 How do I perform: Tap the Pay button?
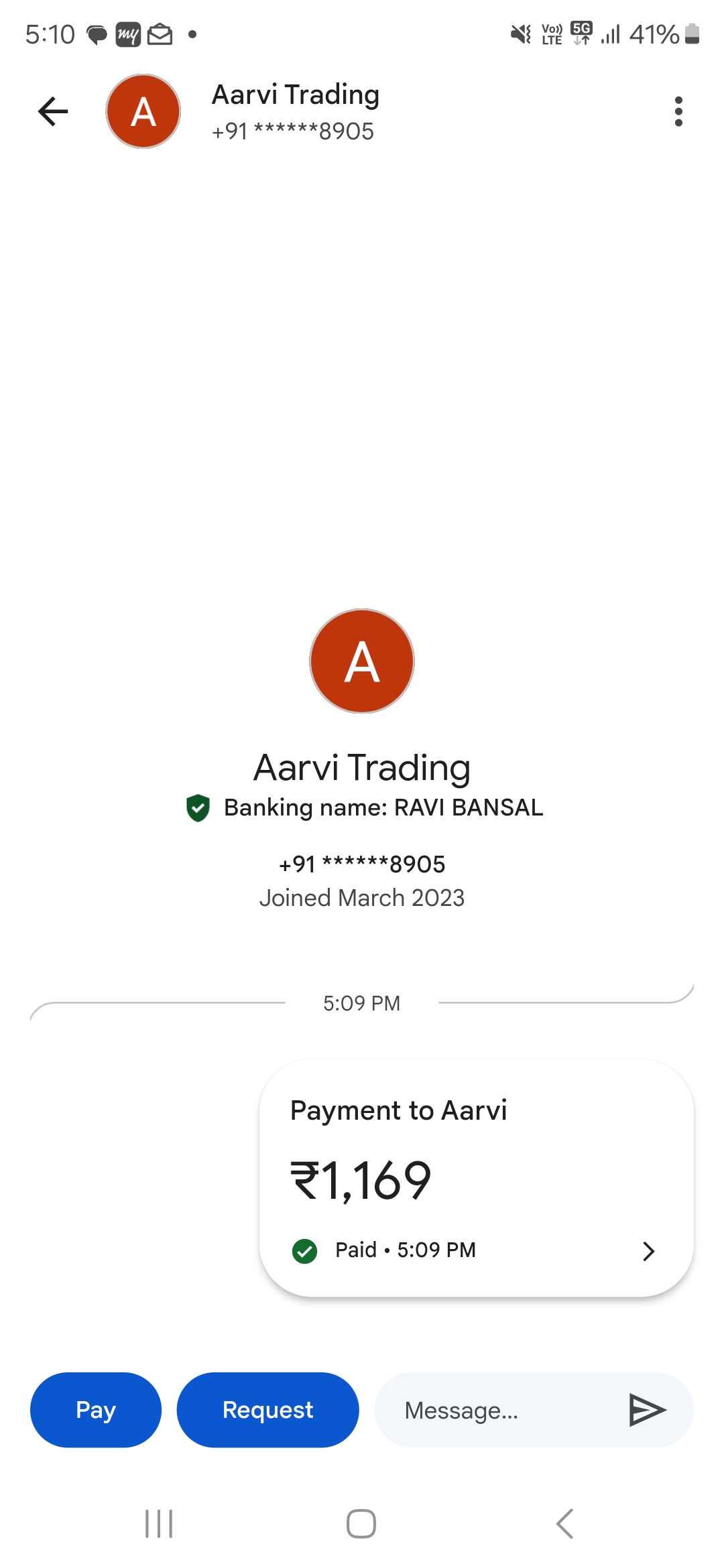[96, 1410]
